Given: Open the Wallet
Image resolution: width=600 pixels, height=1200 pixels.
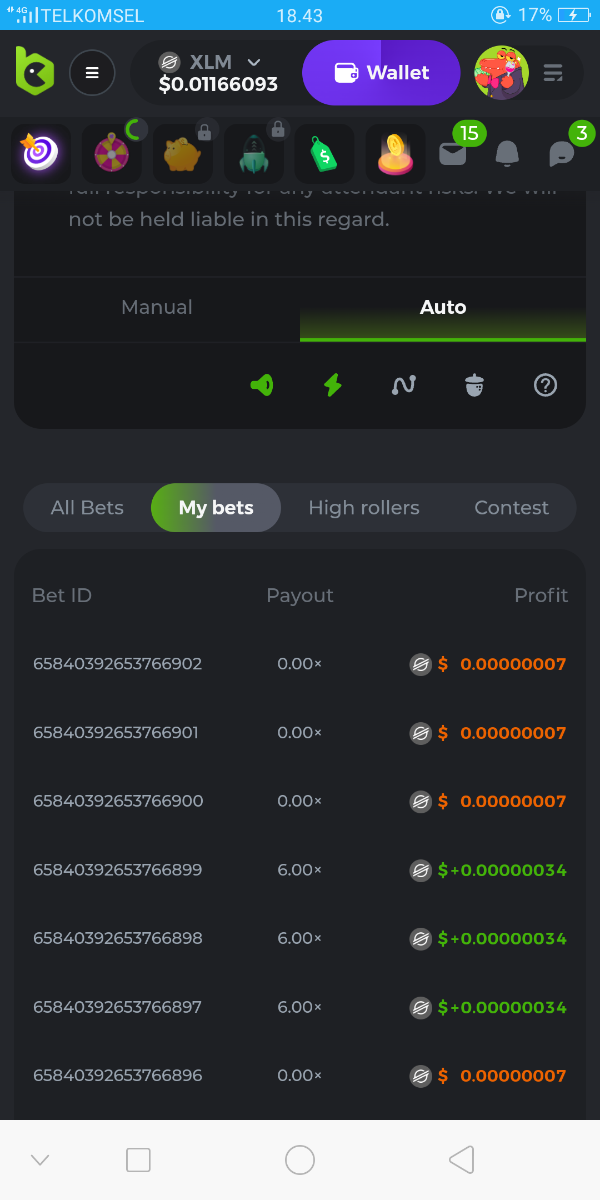Looking at the screenshot, I should [381, 72].
